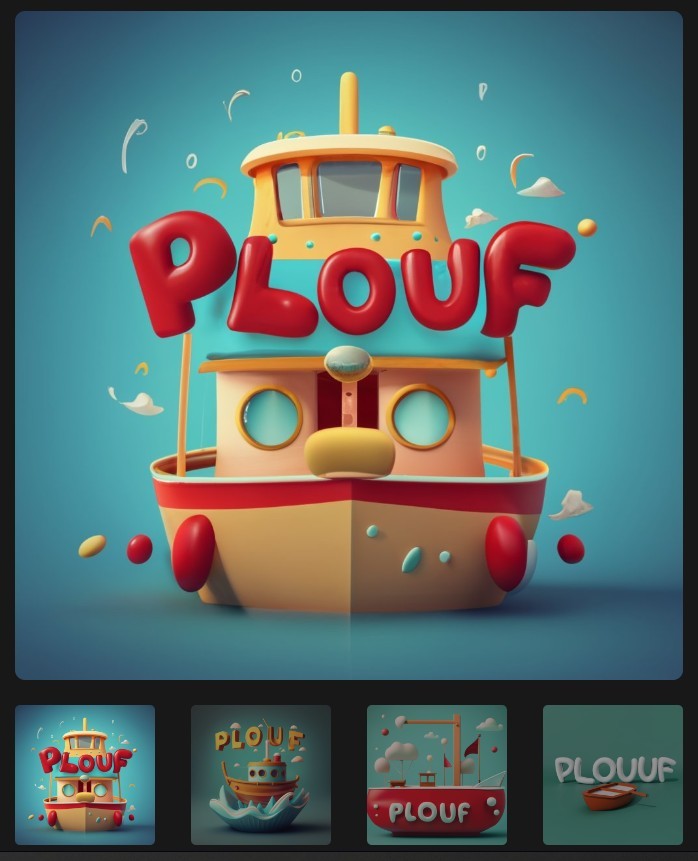Select the first thumbnail with red PLOUF tugboat

coord(85,775)
